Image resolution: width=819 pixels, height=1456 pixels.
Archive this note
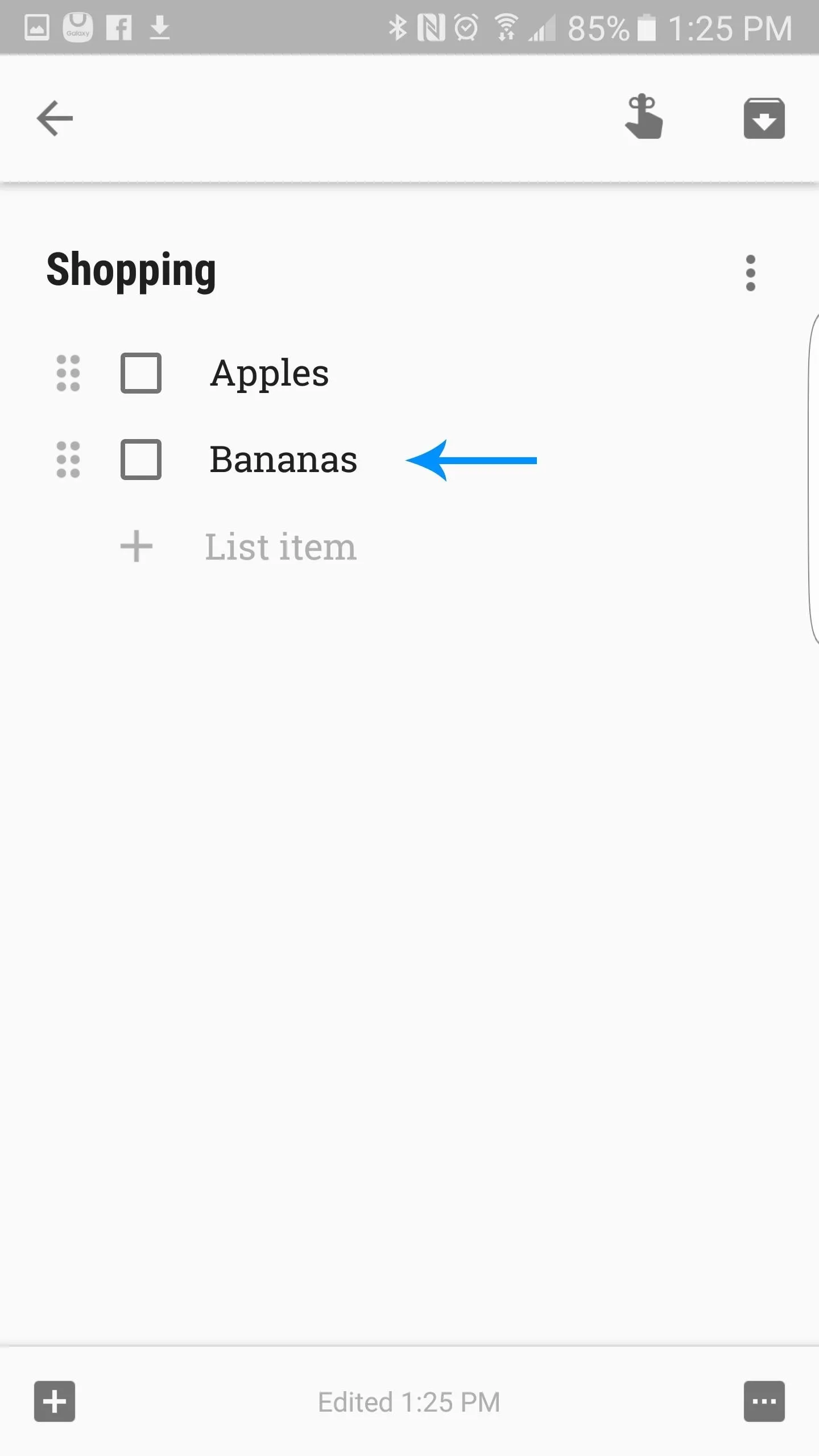coord(764,118)
